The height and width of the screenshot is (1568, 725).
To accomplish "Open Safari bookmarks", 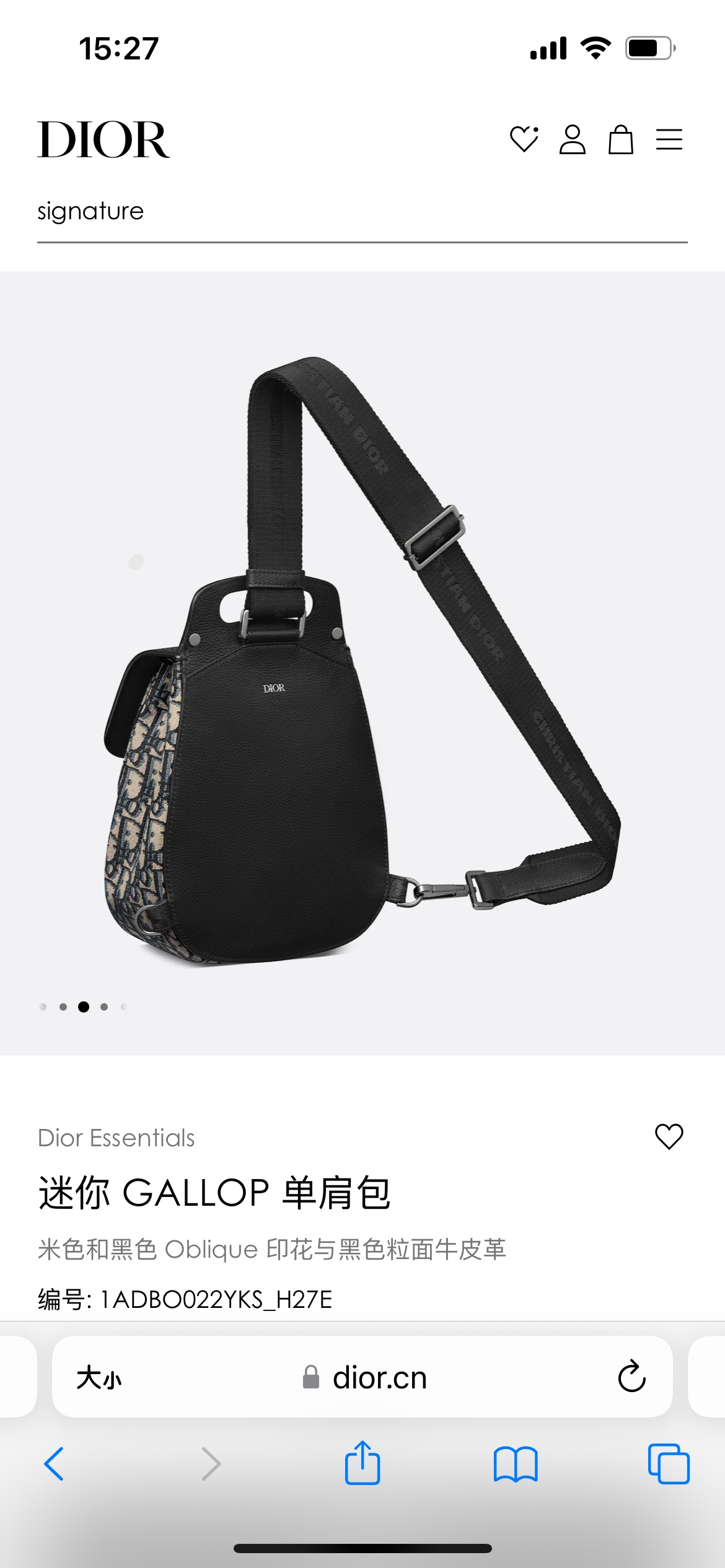I will point(516,1464).
